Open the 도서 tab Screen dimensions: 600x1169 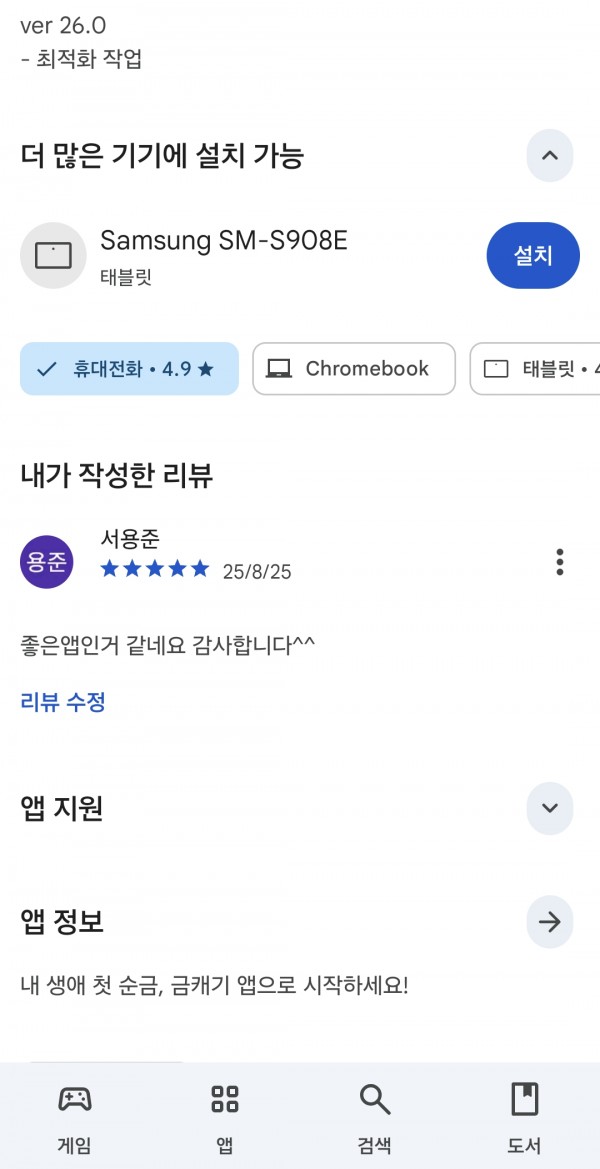point(524,1116)
